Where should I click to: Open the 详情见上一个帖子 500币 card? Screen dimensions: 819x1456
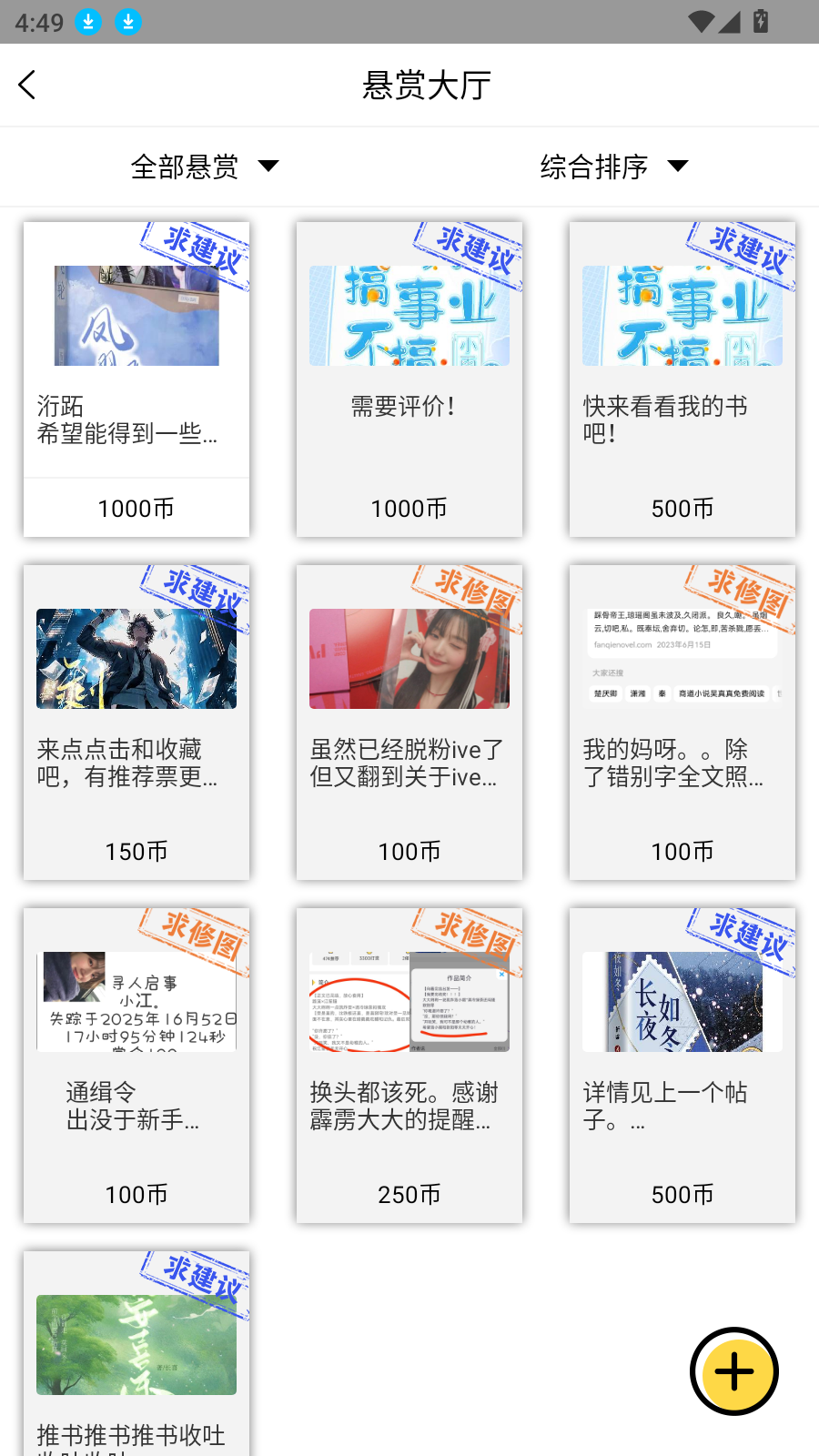click(x=682, y=1066)
